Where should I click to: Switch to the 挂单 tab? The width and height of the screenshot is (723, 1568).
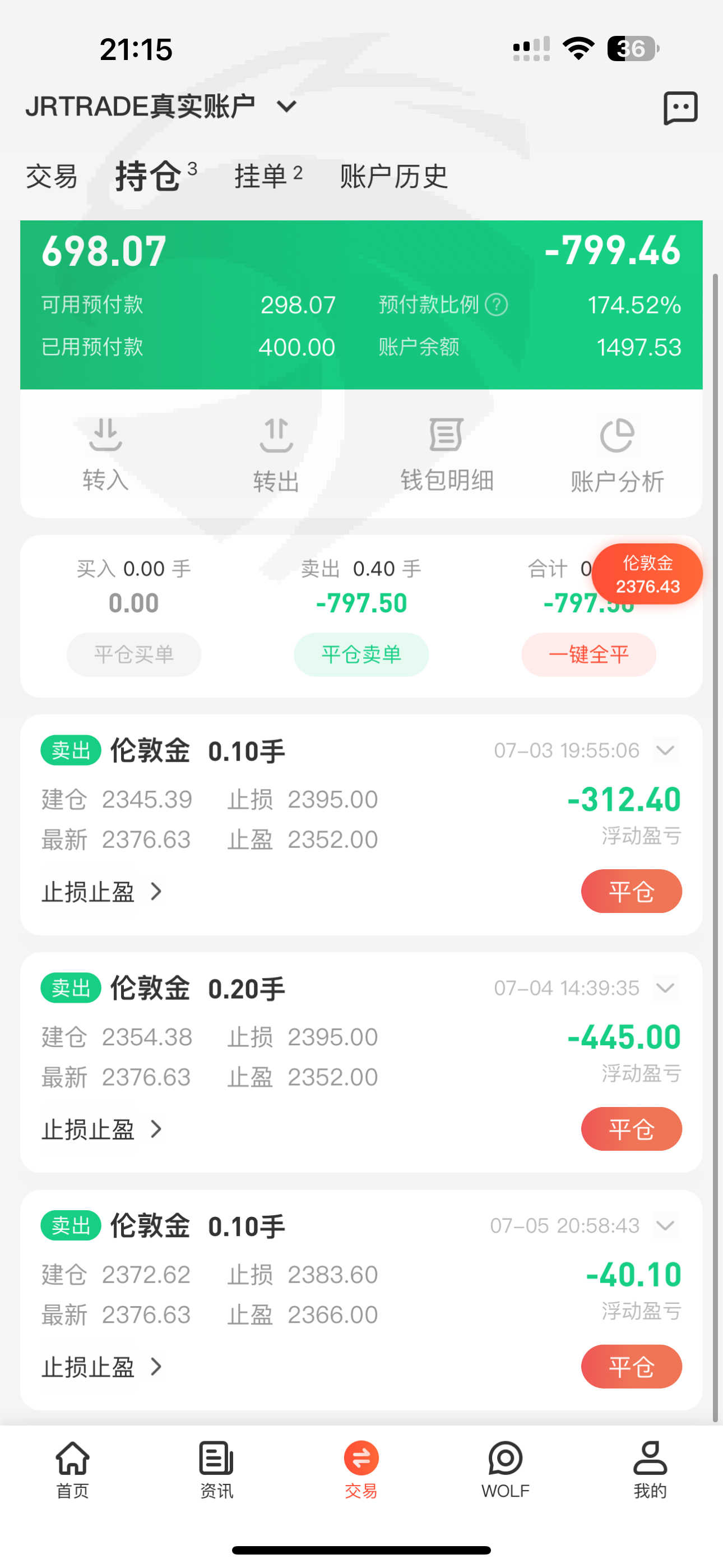click(268, 177)
